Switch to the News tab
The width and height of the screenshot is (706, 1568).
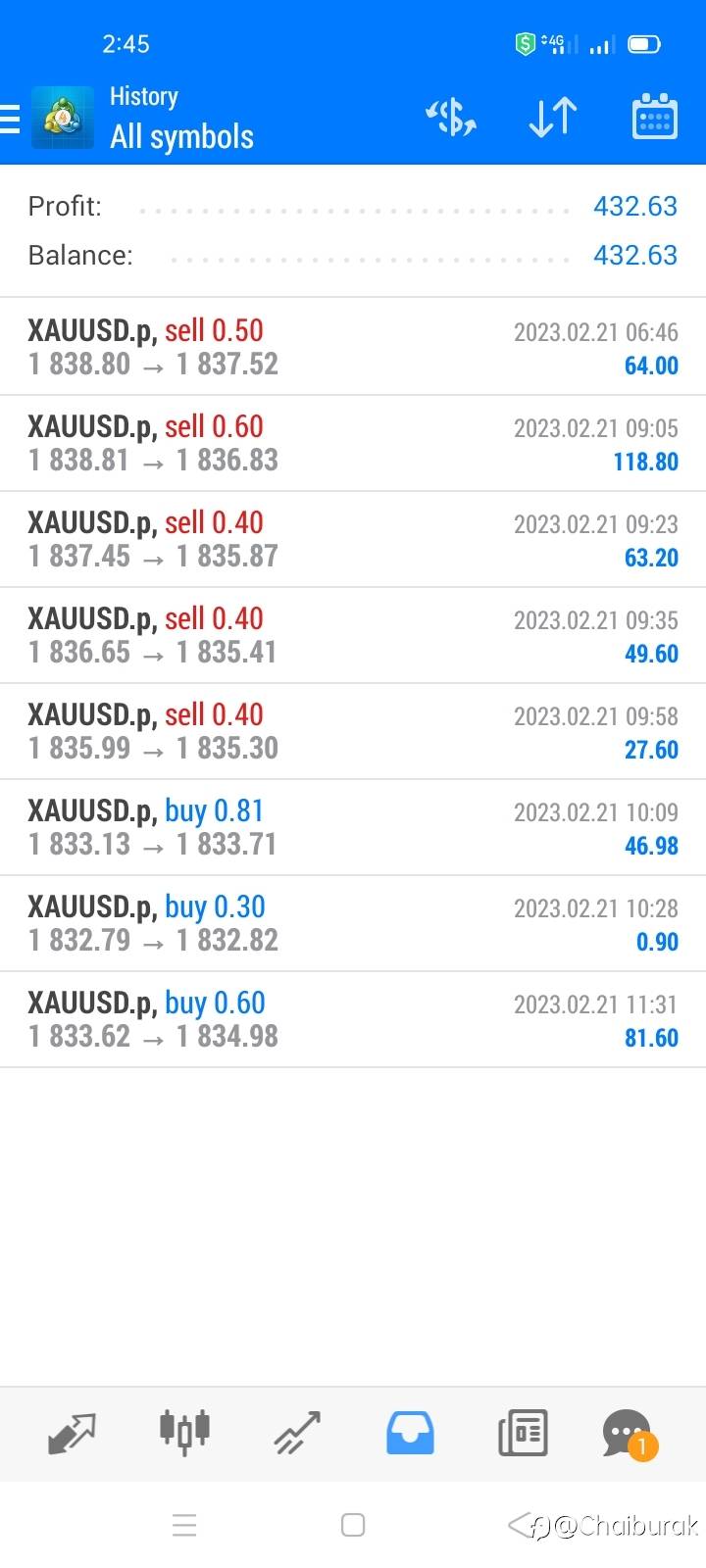click(522, 1433)
